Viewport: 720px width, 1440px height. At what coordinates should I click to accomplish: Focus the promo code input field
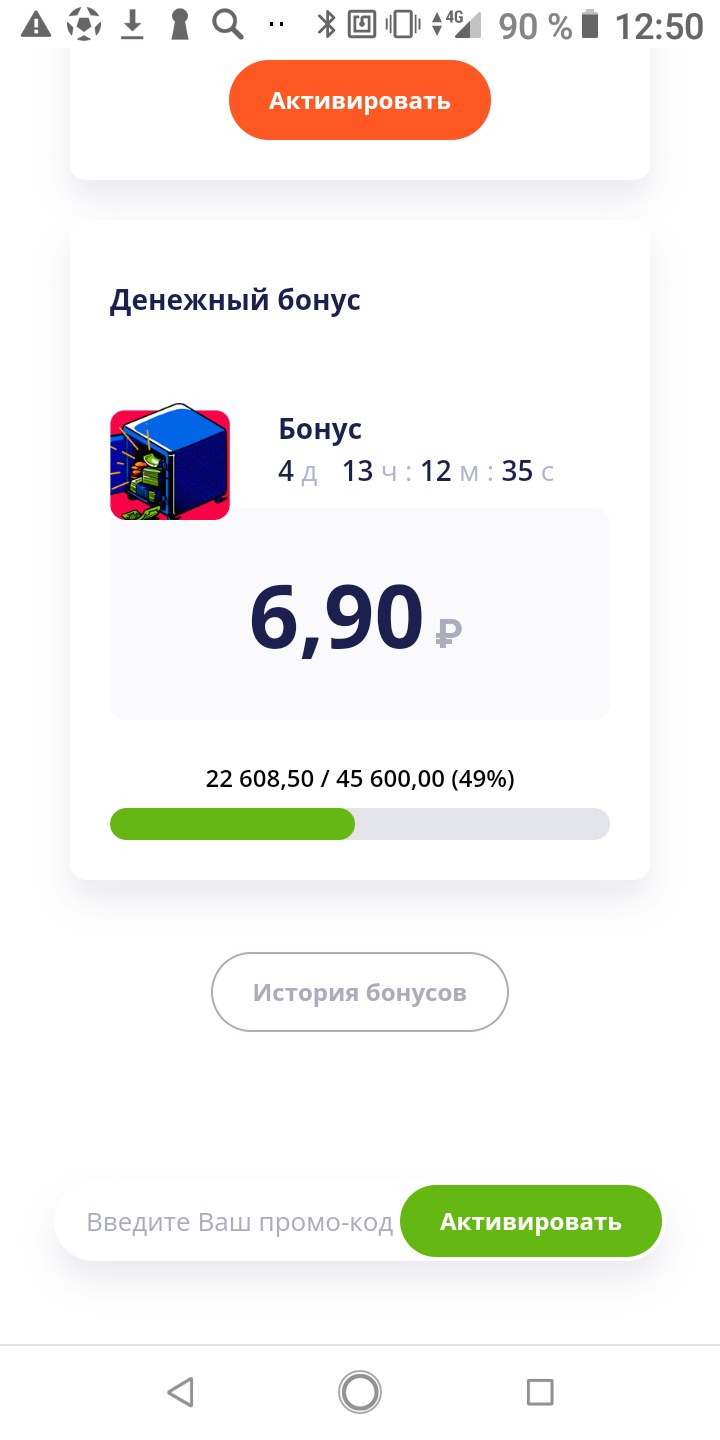coord(238,1222)
